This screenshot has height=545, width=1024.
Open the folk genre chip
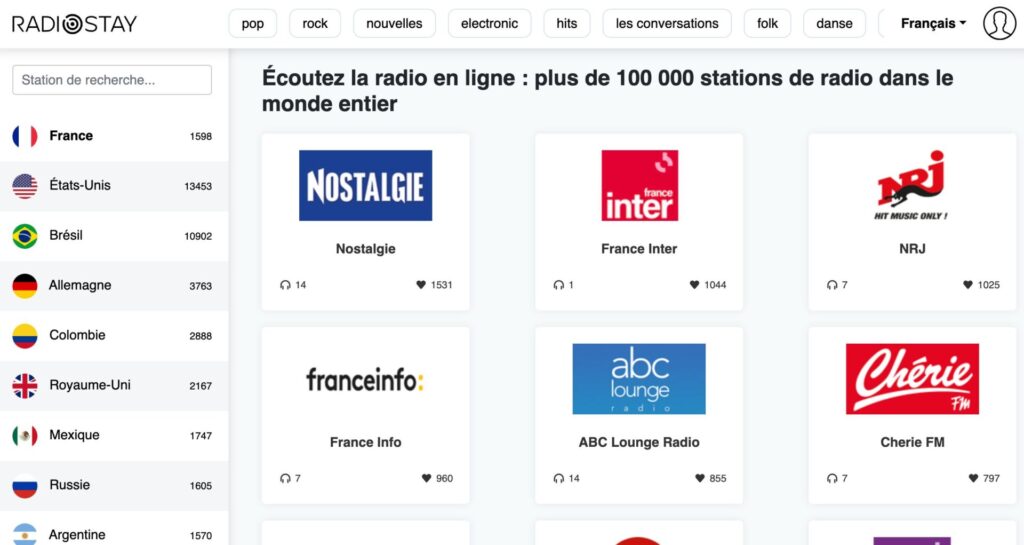pyautogui.click(x=767, y=23)
